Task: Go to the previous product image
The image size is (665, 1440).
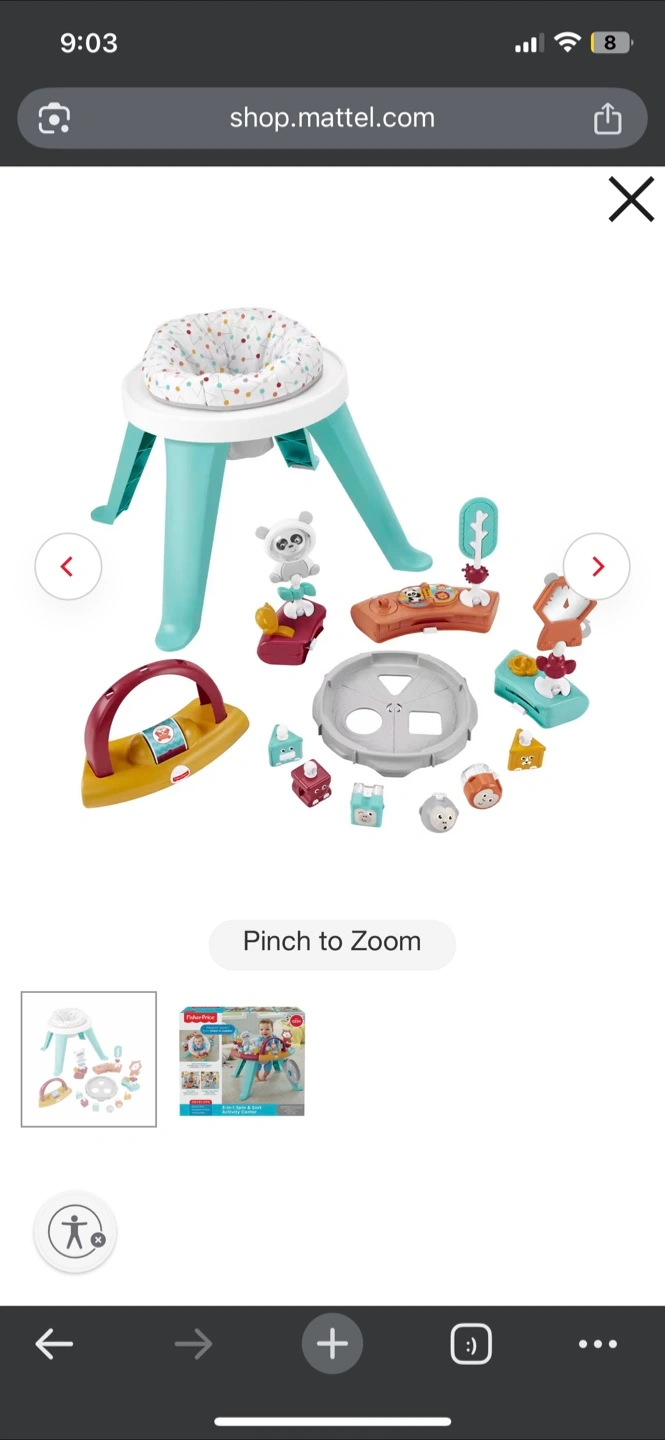Action: (x=68, y=567)
